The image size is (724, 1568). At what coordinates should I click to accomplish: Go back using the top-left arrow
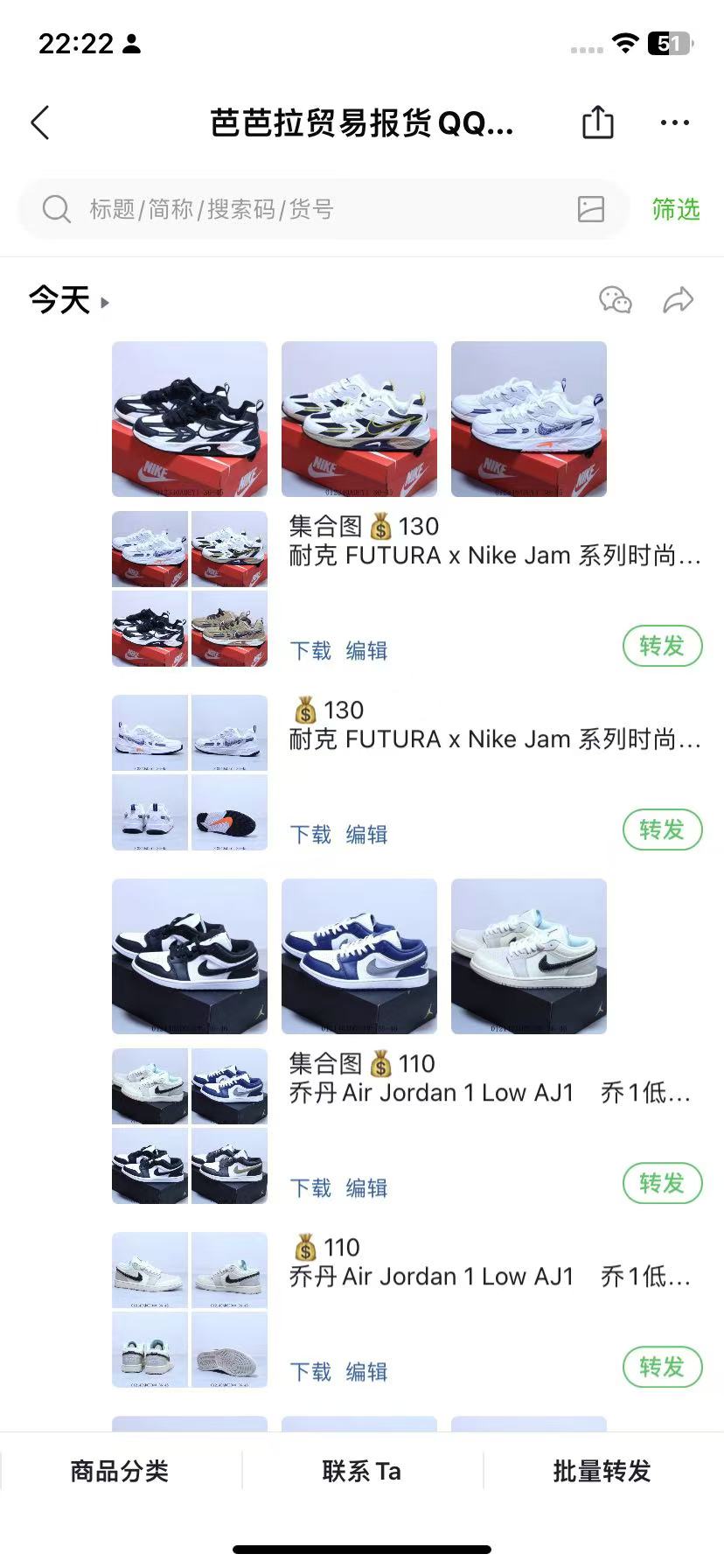(x=40, y=123)
